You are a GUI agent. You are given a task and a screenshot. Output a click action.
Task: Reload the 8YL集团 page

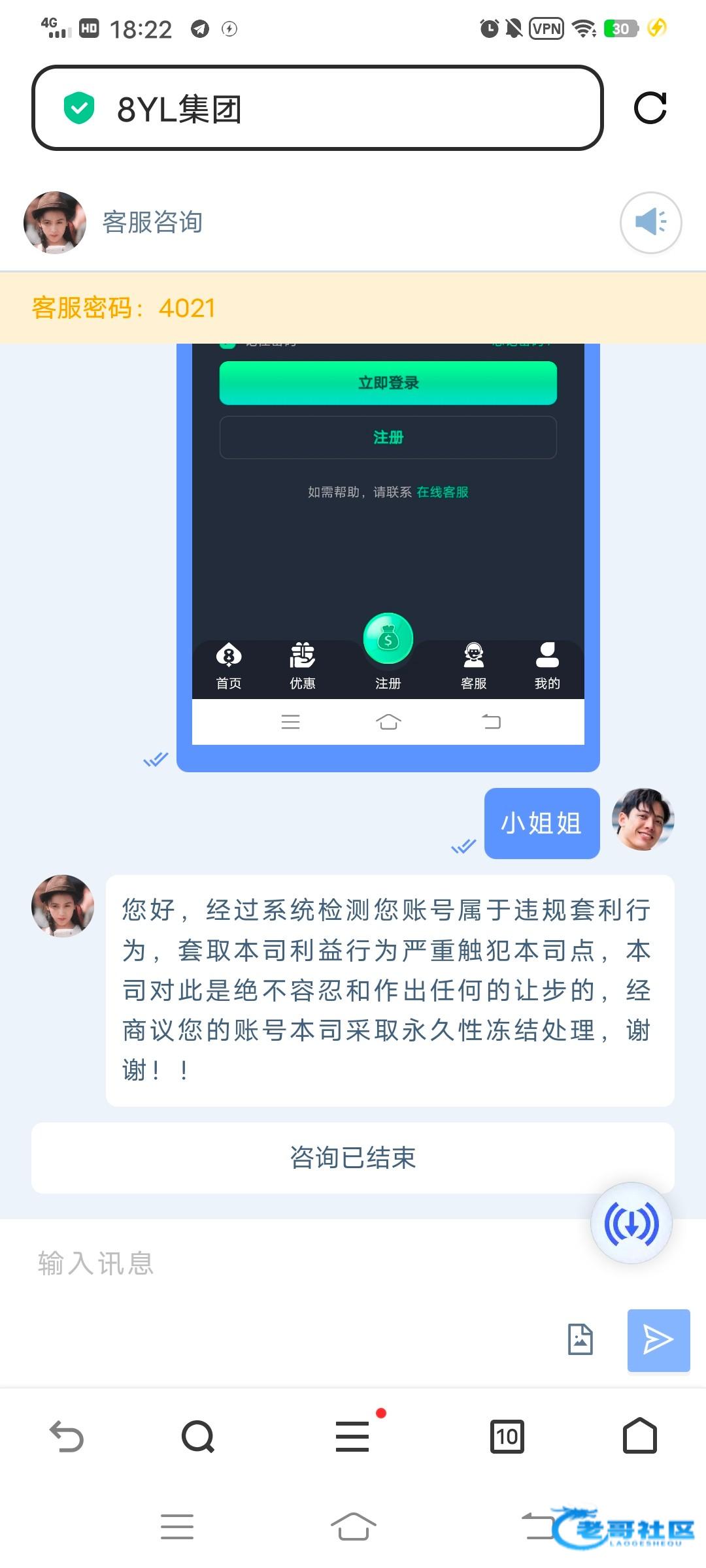click(x=650, y=108)
